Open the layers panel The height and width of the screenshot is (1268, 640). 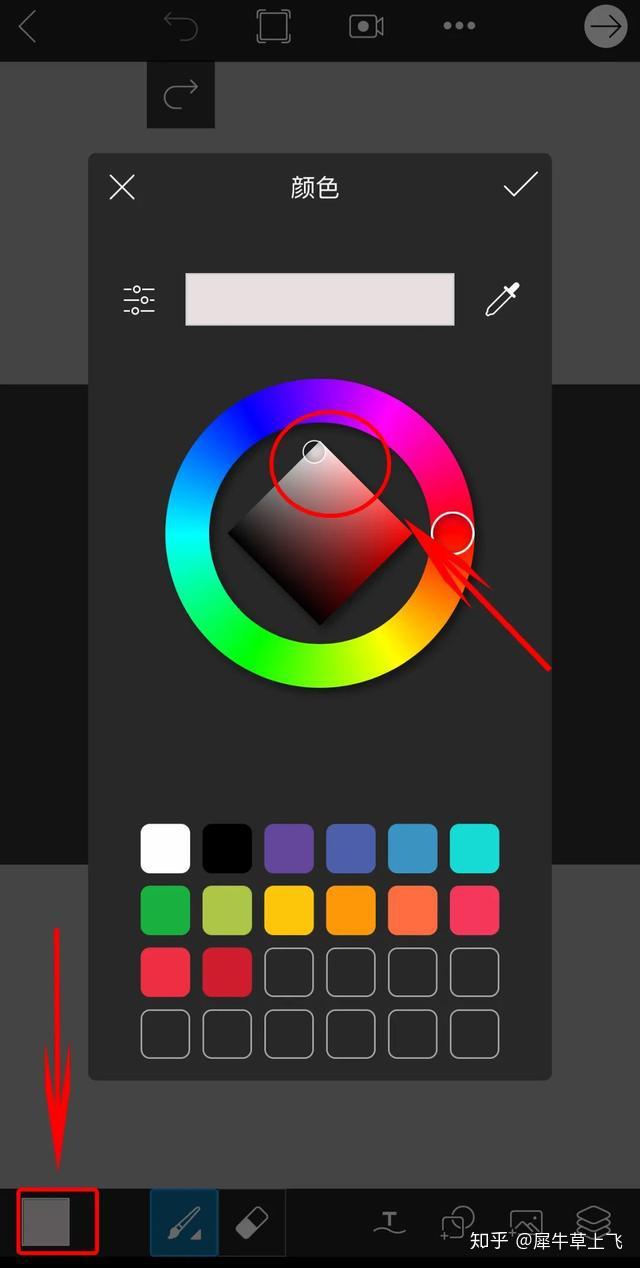(x=594, y=1221)
